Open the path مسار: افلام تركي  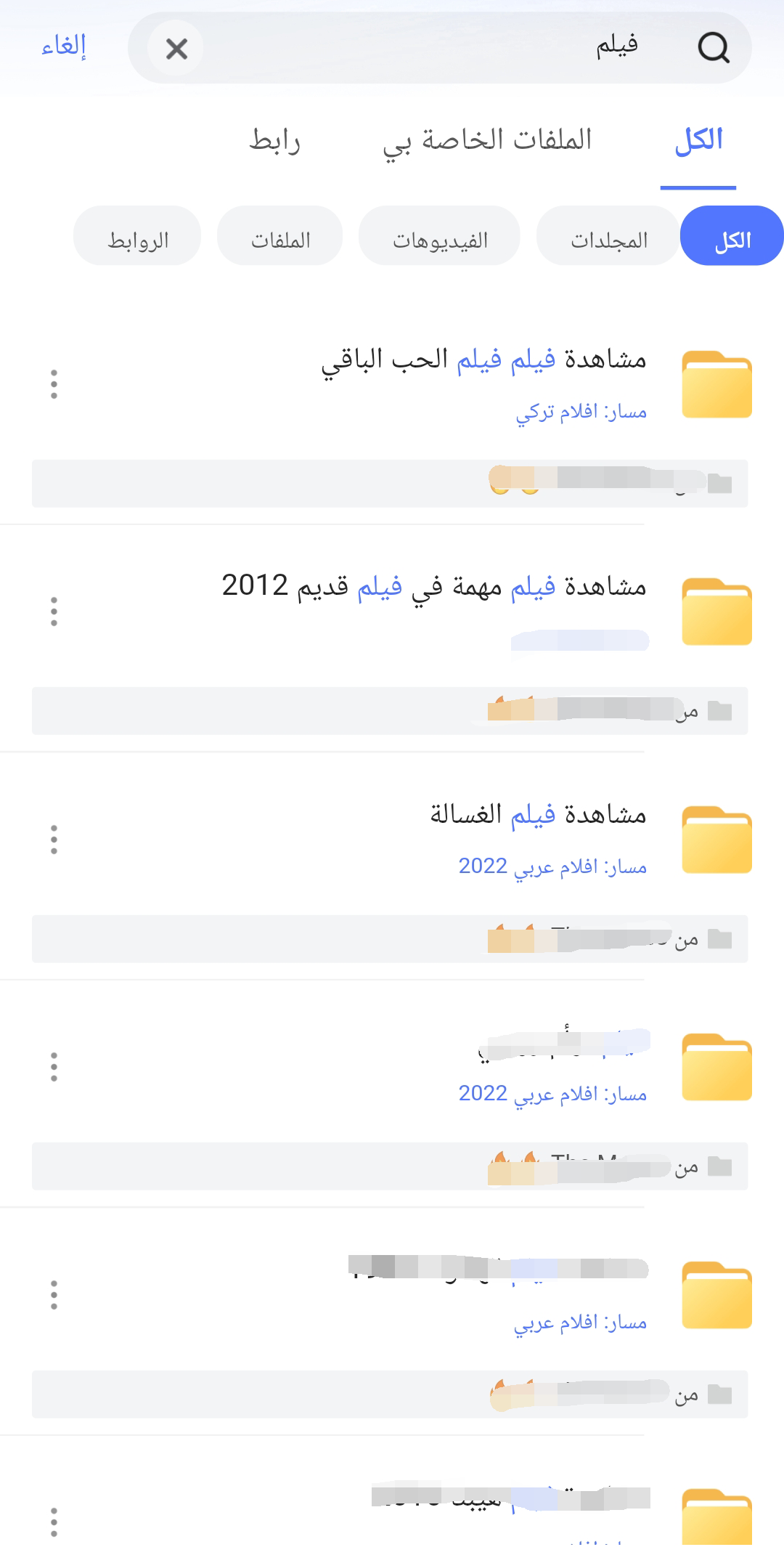587,413
